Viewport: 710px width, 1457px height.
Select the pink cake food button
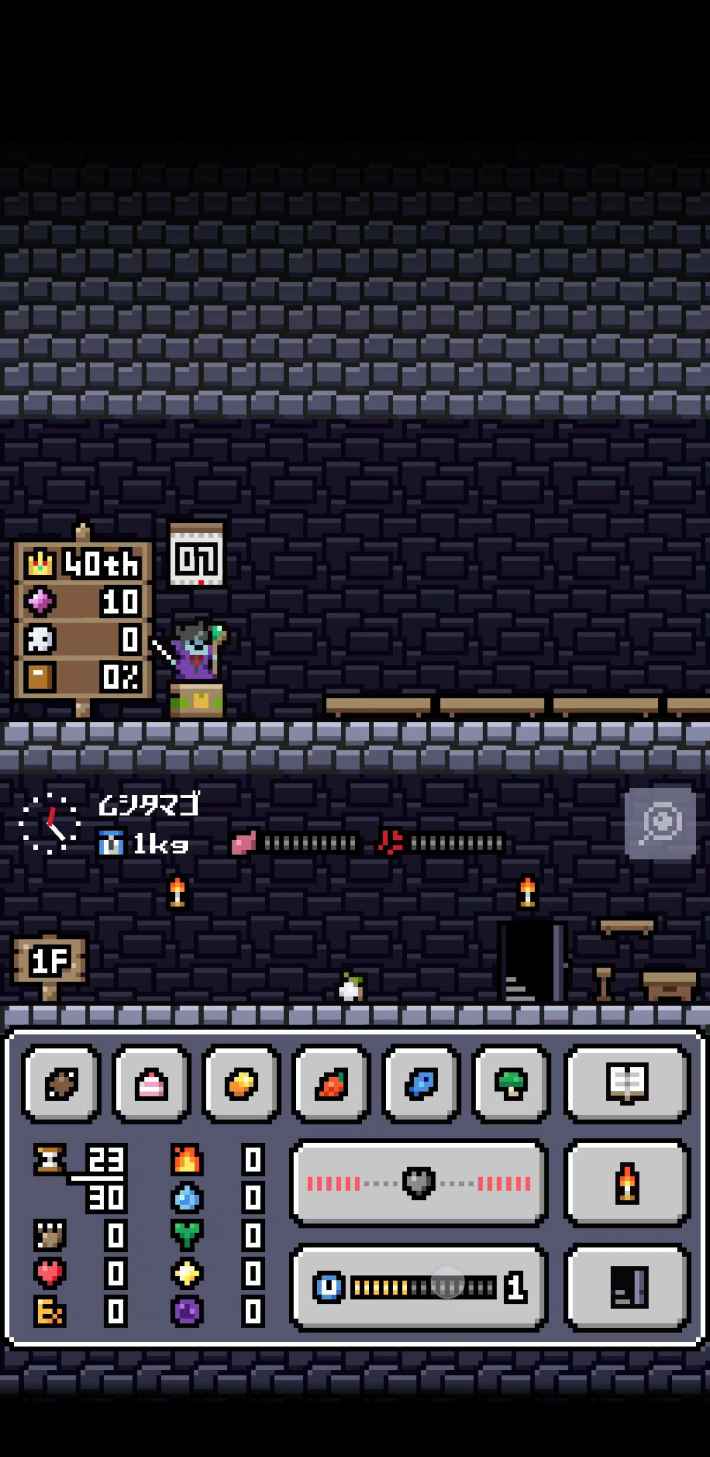pyautogui.click(x=151, y=1084)
